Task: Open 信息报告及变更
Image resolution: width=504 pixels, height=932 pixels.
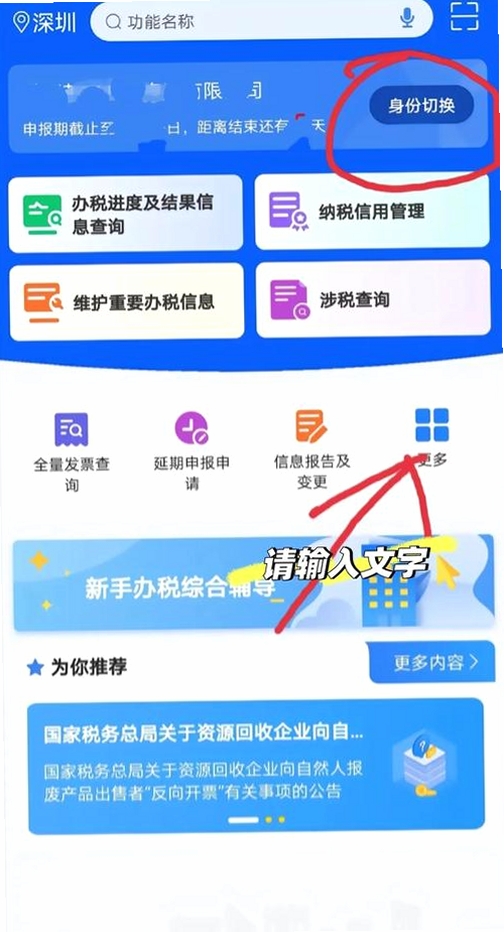Action: click(311, 449)
